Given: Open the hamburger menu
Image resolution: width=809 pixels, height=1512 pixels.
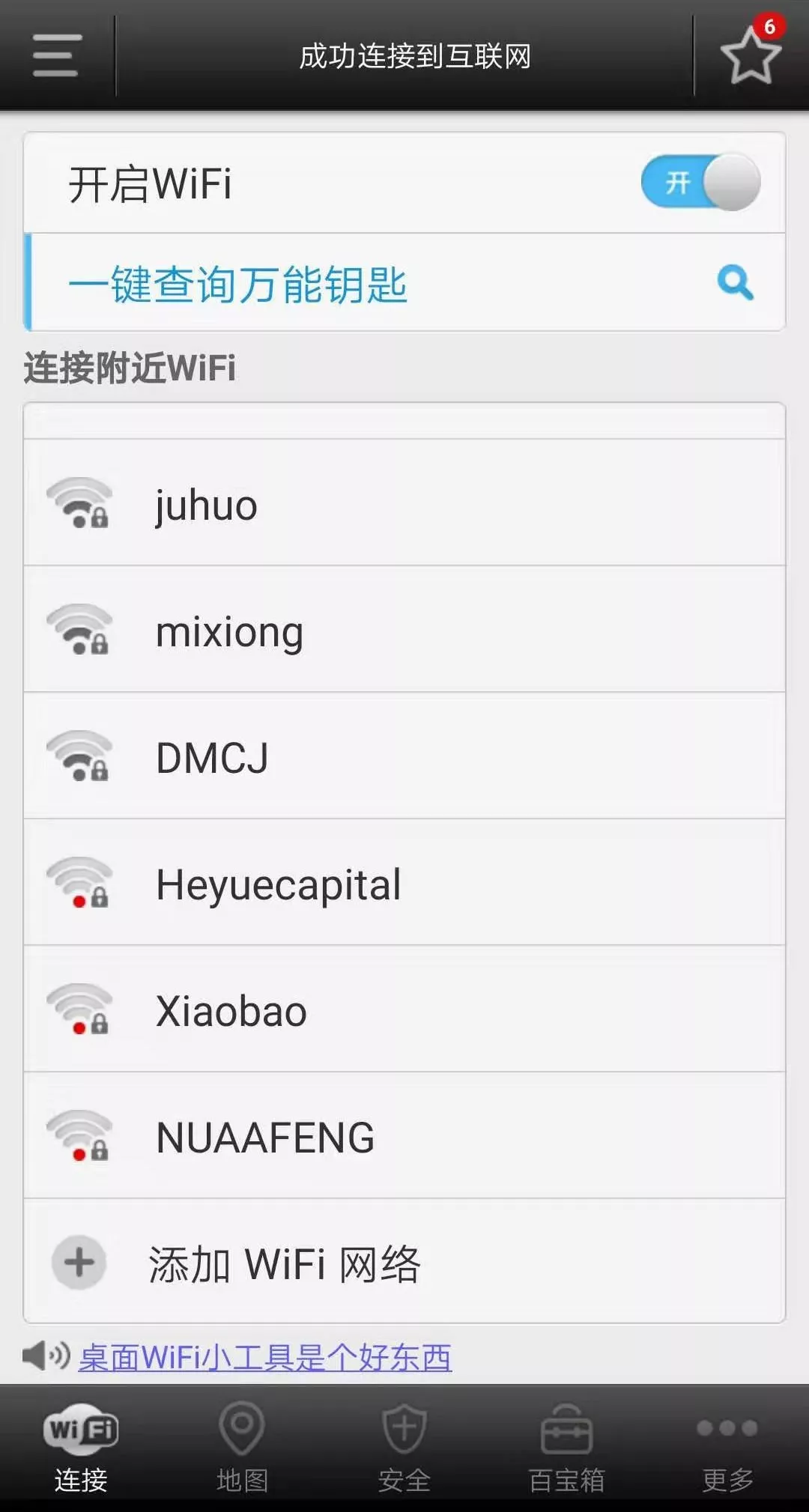Looking at the screenshot, I should click(x=53, y=56).
